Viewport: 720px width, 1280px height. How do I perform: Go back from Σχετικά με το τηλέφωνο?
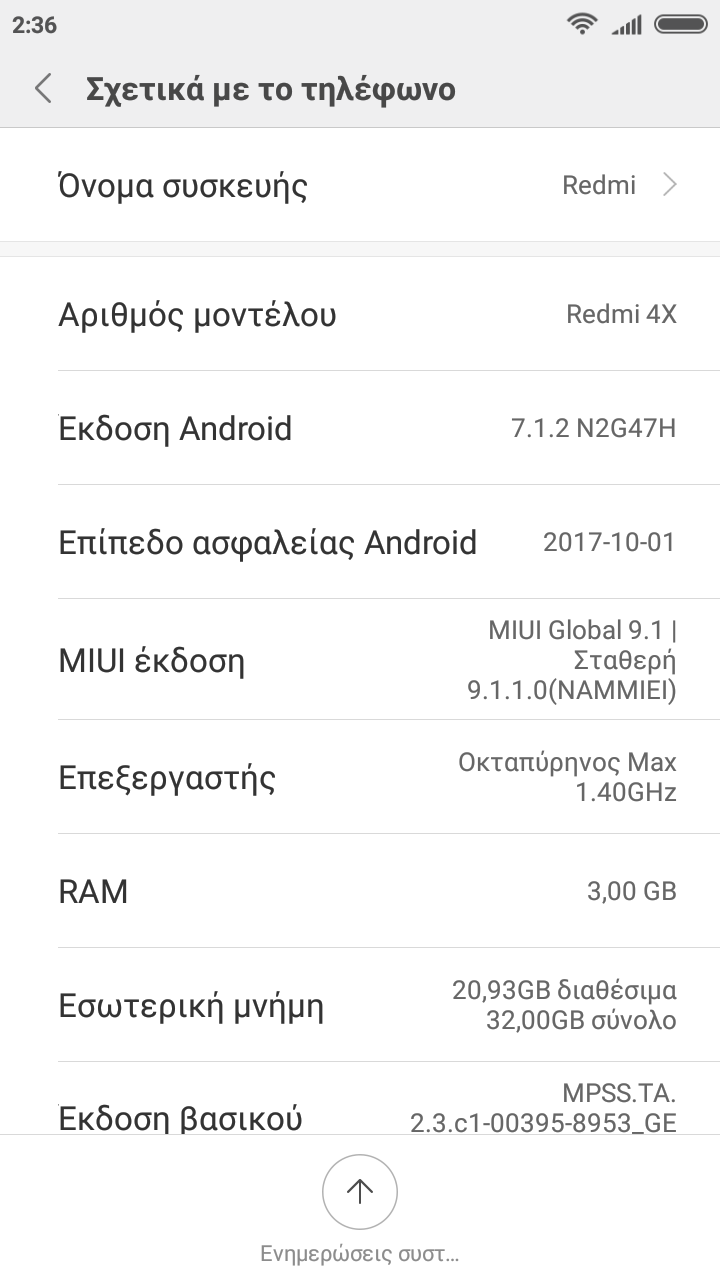point(43,89)
